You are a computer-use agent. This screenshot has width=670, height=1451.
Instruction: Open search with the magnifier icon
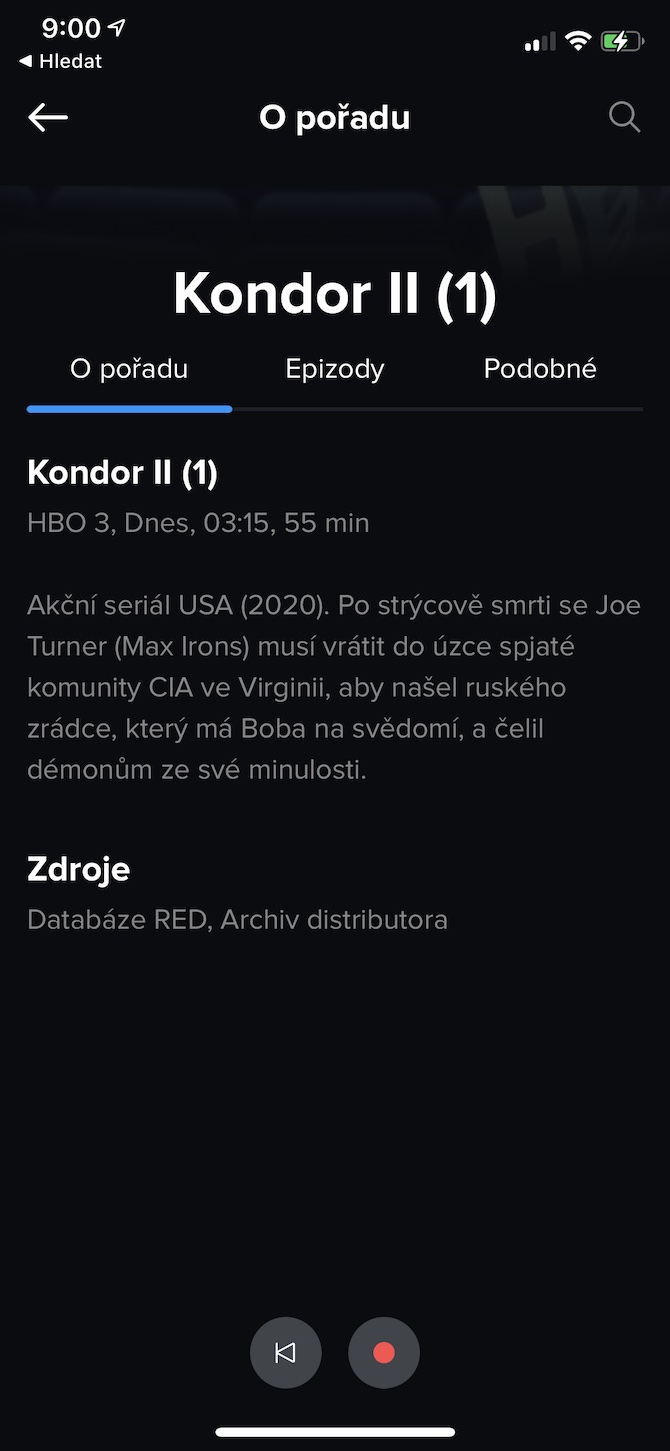(x=624, y=118)
